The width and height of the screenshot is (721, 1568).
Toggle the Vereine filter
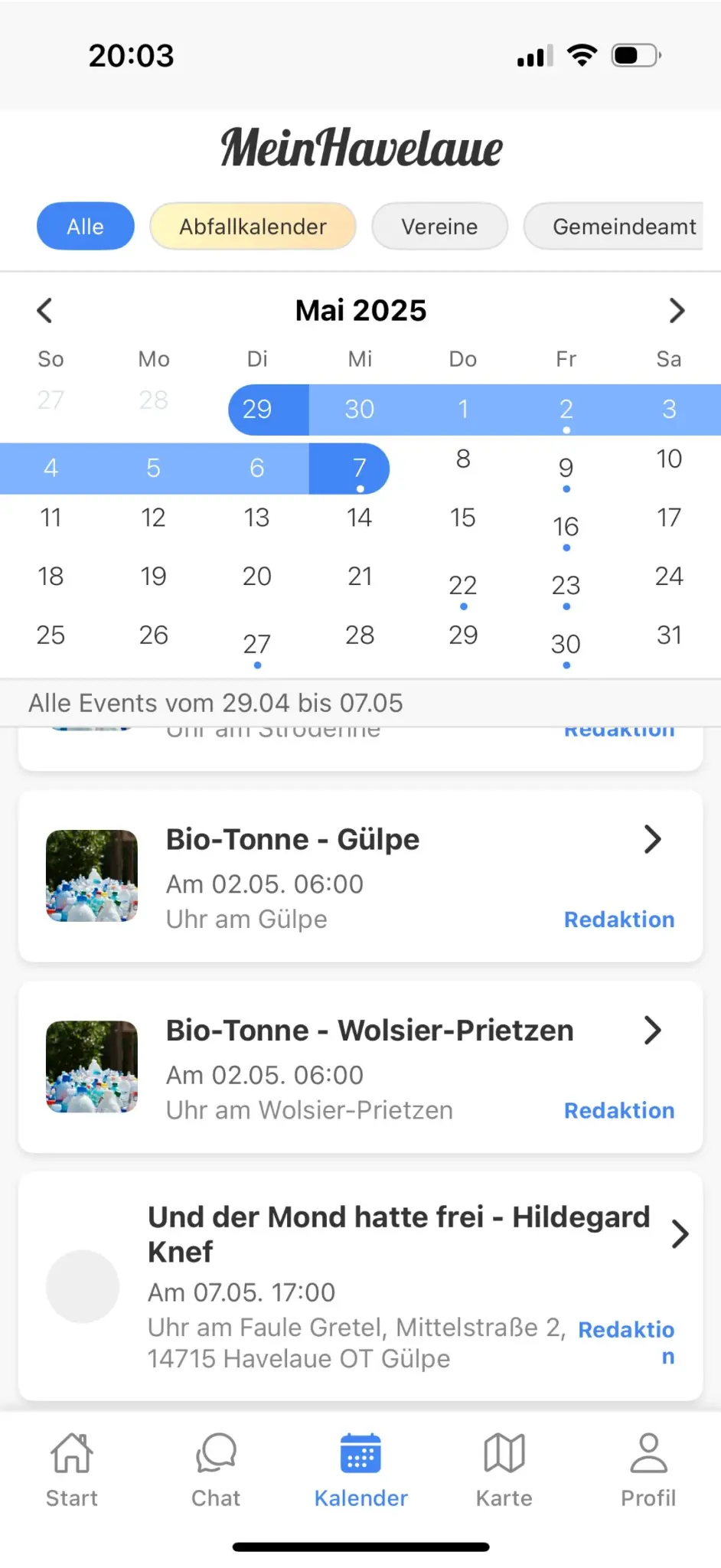point(439,226)
